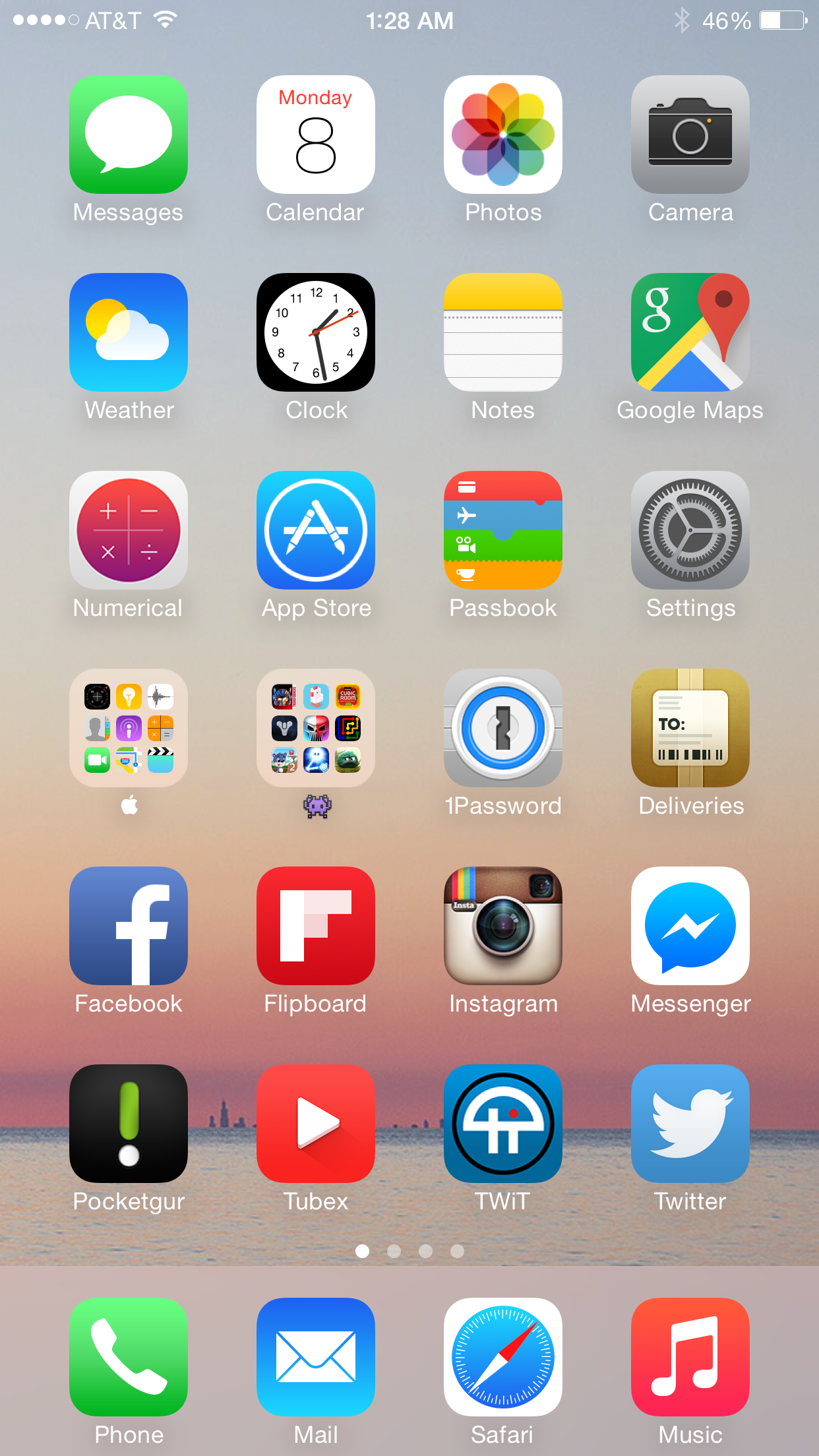Open the Deliveries app
Screen dimensions: 819x1456
(690, 728)
